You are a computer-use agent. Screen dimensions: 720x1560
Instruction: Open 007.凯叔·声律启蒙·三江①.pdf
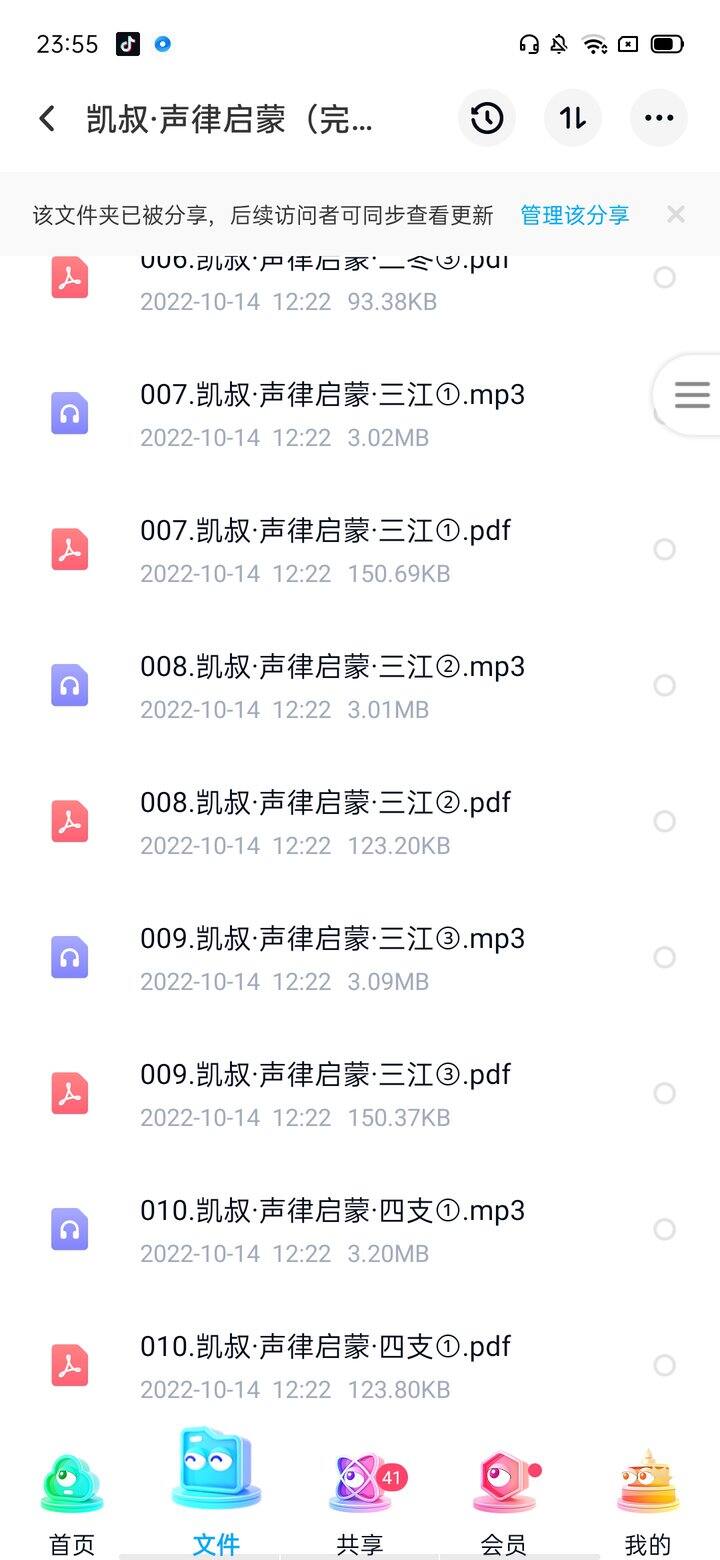pos(360,549)
